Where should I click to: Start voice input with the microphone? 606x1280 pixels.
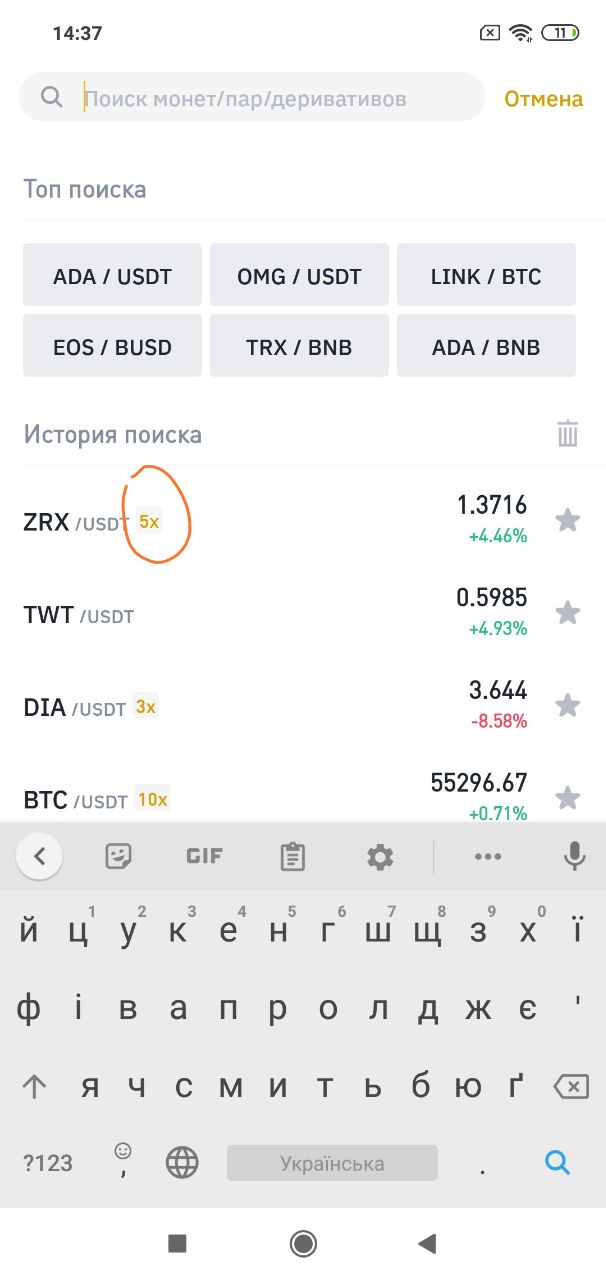coord(574,857)
